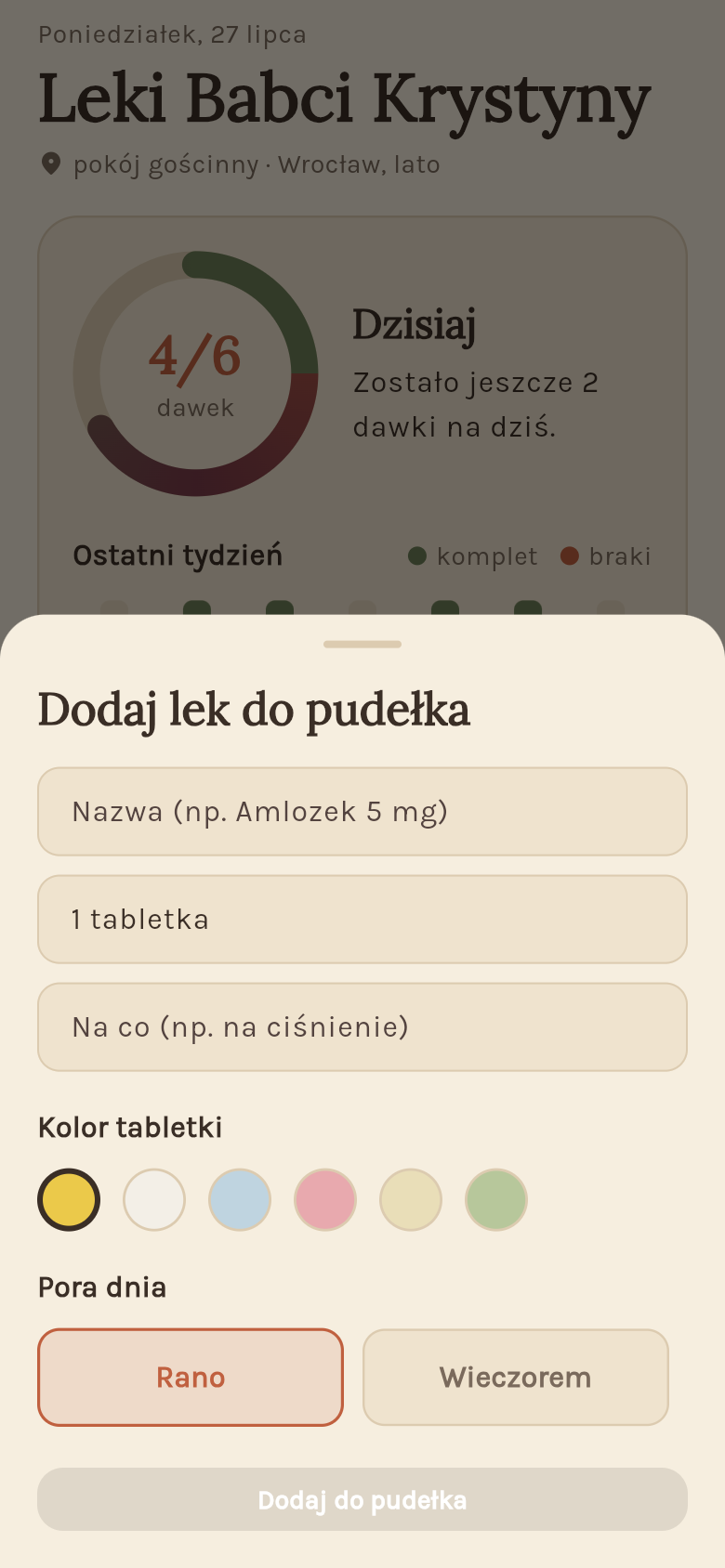Select Rano as time of day

(191, 1377)
